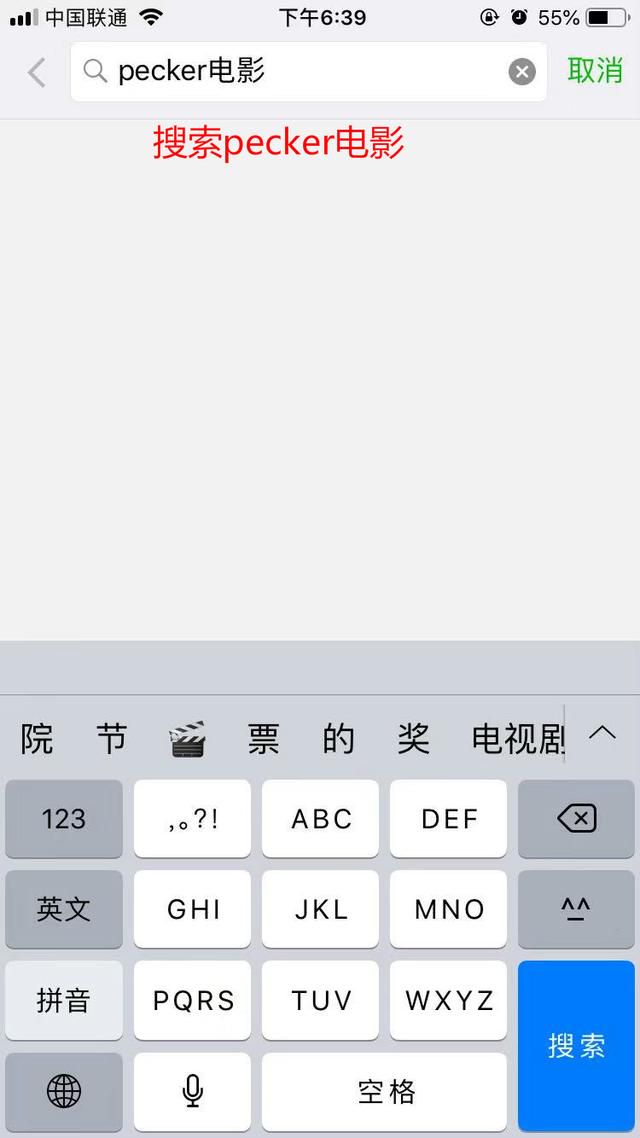Tap the blue 搜索 key
Screen dimensions: 640x1138
[x=576, y=1046]
